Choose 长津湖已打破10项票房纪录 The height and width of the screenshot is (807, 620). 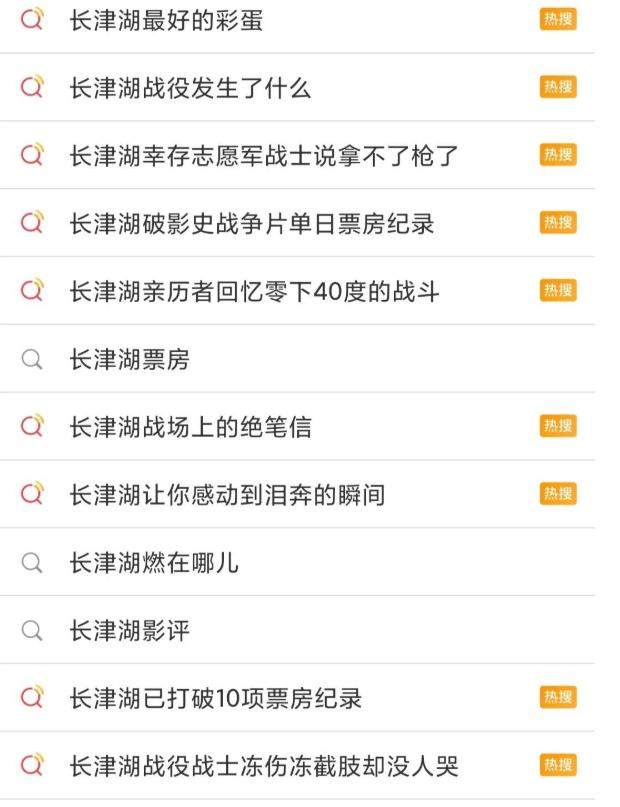click(215, 699)
